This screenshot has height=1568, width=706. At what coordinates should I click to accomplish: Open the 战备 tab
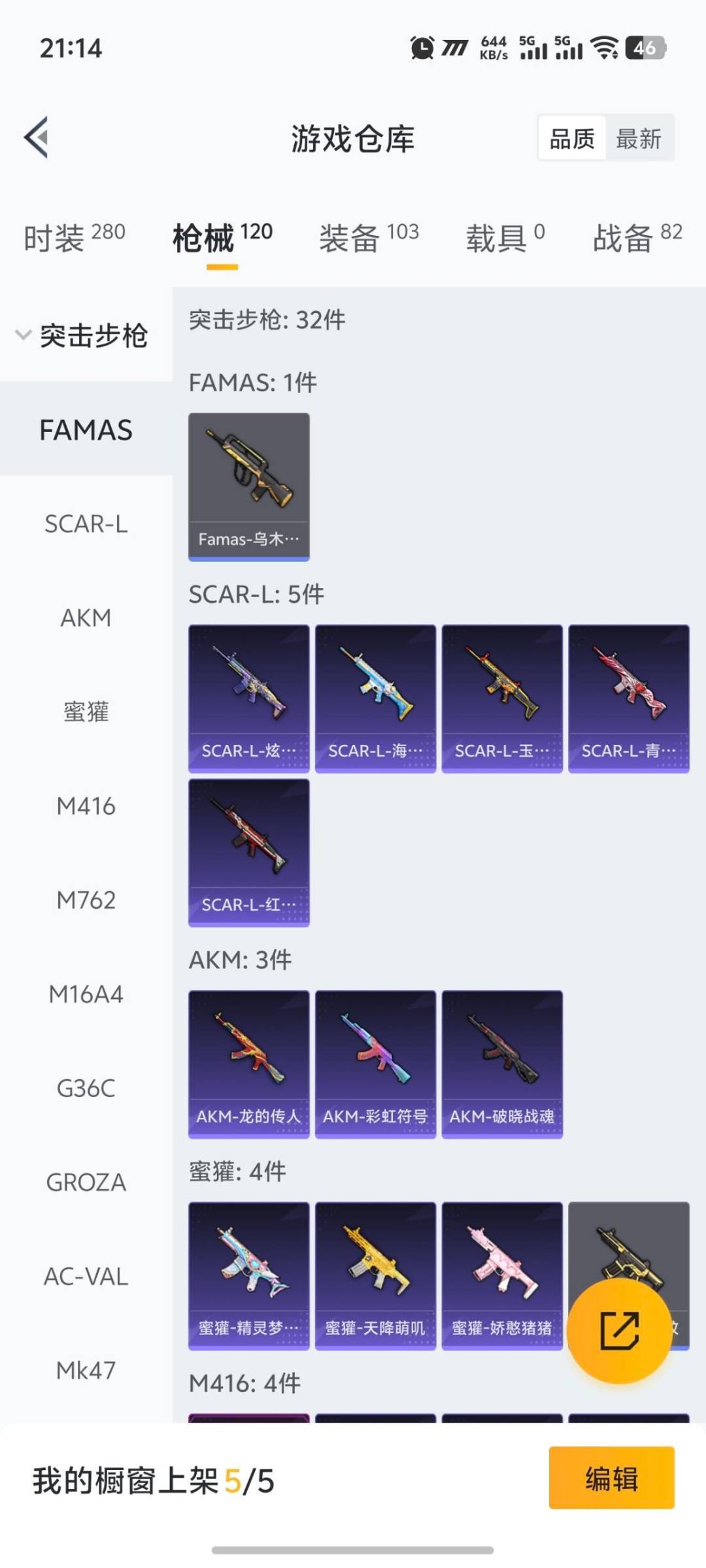pyautogui.click(x=637, y=237)
